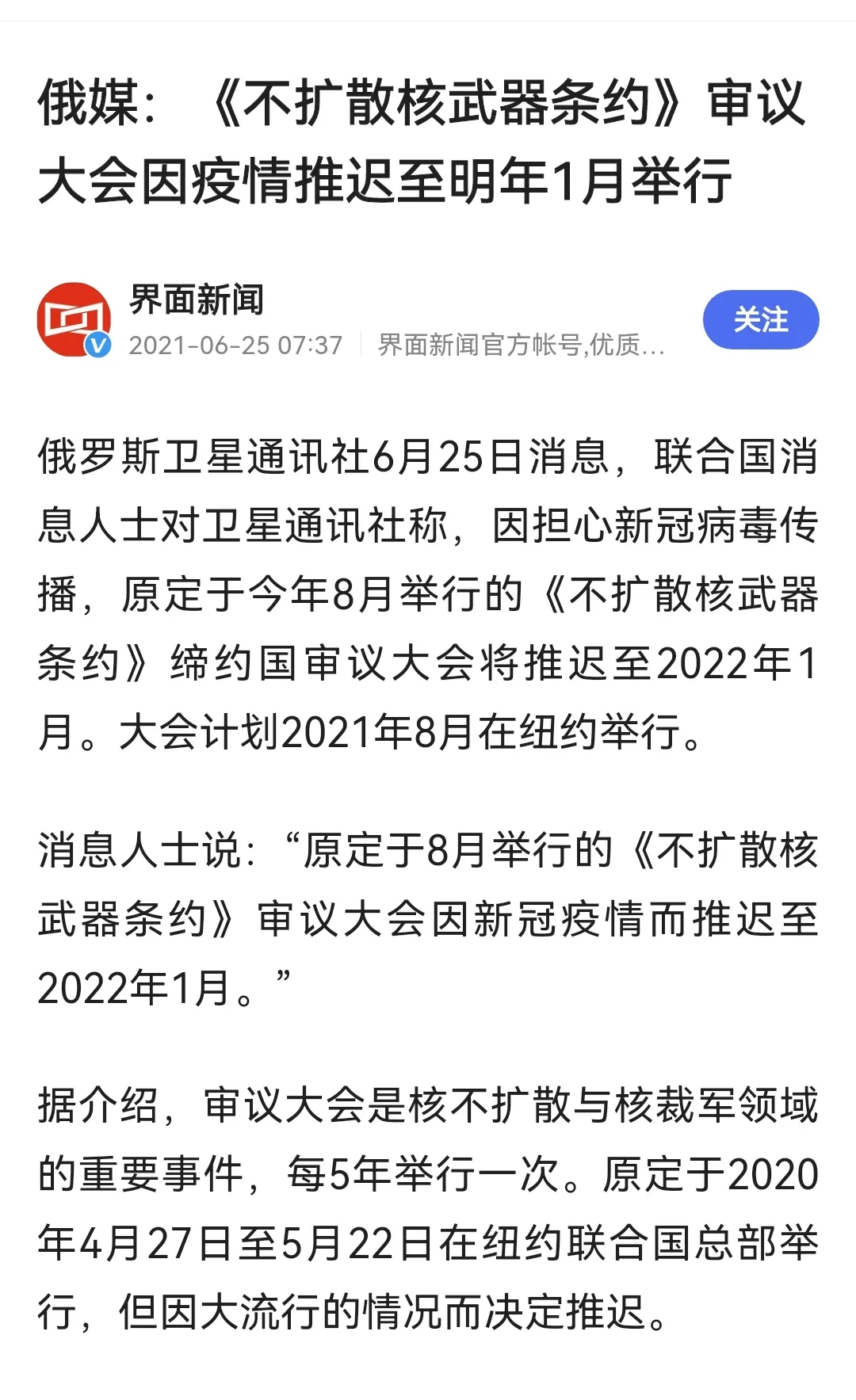Screen dimensions: 856x1400
Task: Tap the 关注 follow button
Action: pos(760,319)
